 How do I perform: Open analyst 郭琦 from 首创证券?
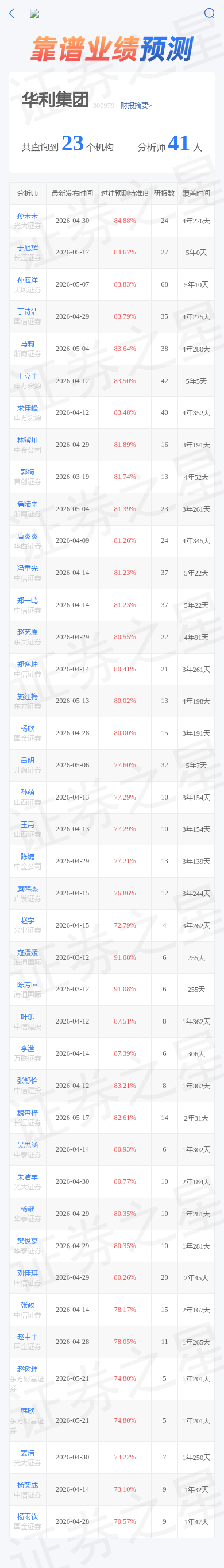(x=28, y=472)
